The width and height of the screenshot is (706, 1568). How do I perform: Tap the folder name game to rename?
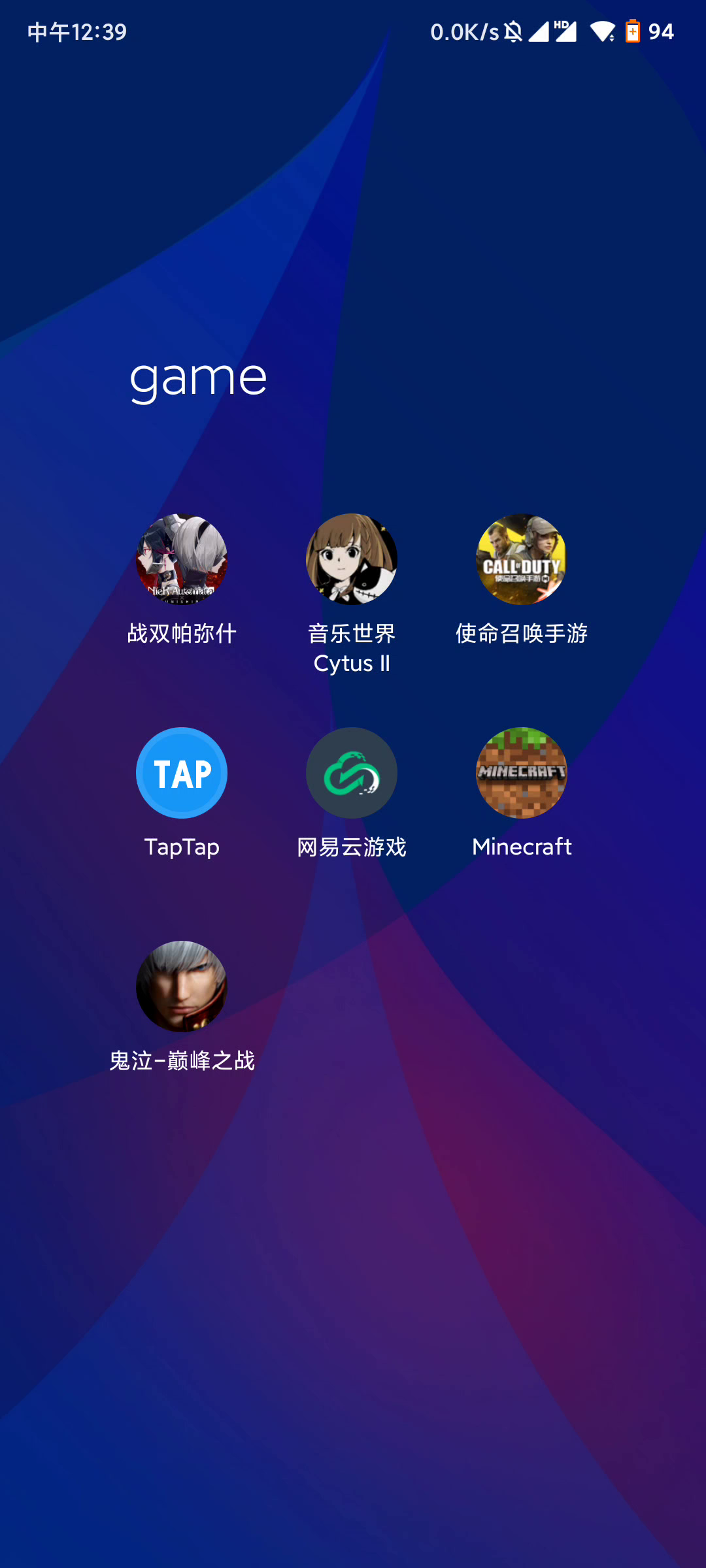(x=198, y=380)
